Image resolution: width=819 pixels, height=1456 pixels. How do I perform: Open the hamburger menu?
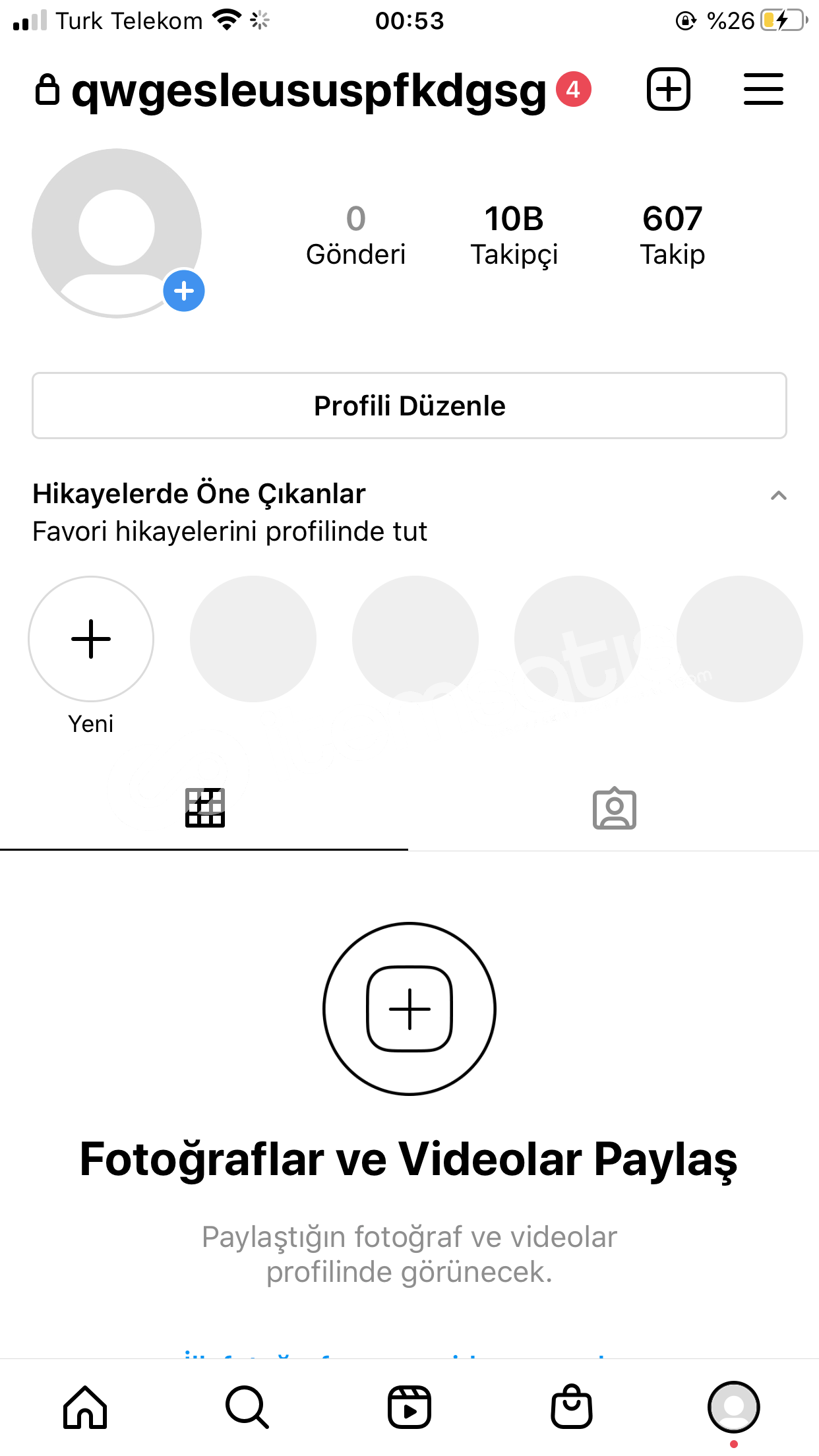[x=764, y=89]
